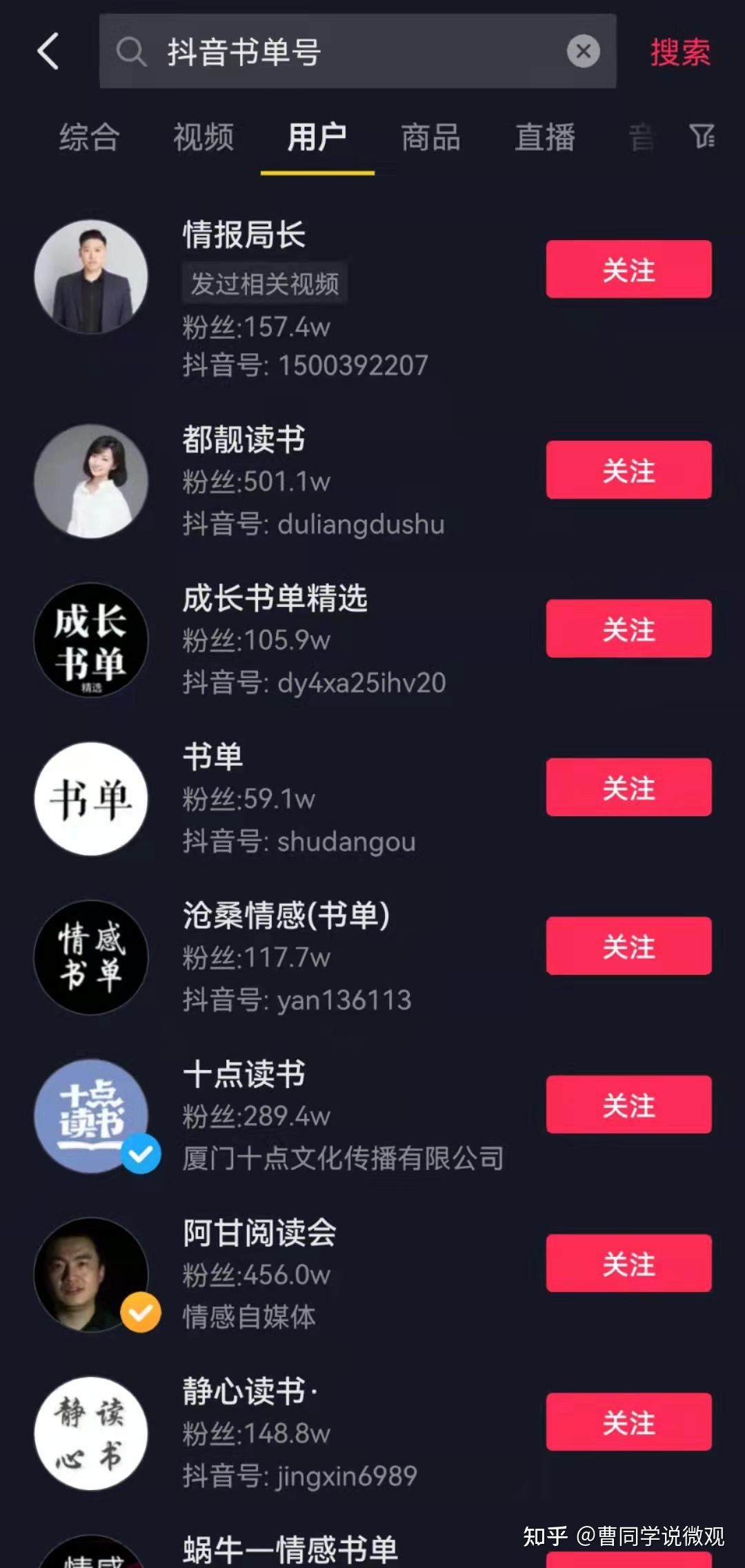Click the magnifier icon in the search bar
The image size is (745, 1568).
click(132, 52)
